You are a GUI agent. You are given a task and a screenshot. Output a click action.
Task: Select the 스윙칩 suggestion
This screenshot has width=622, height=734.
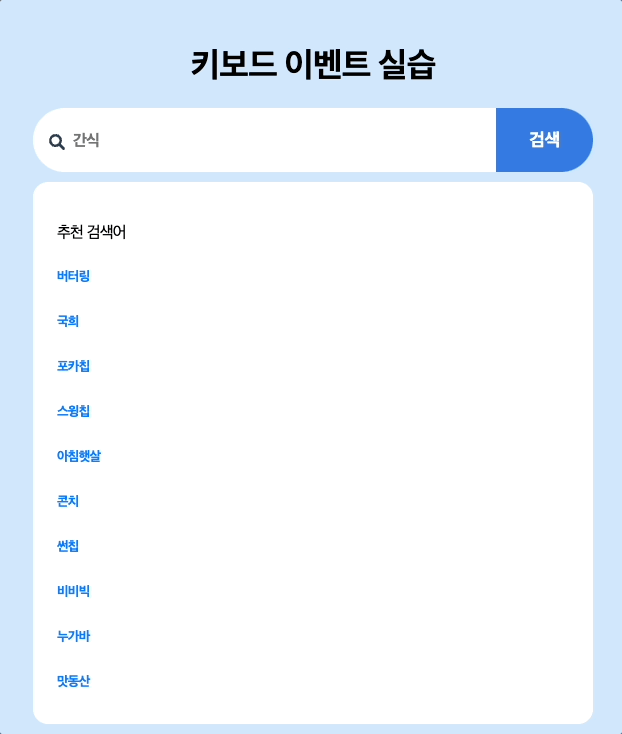(x=74, y=411)
